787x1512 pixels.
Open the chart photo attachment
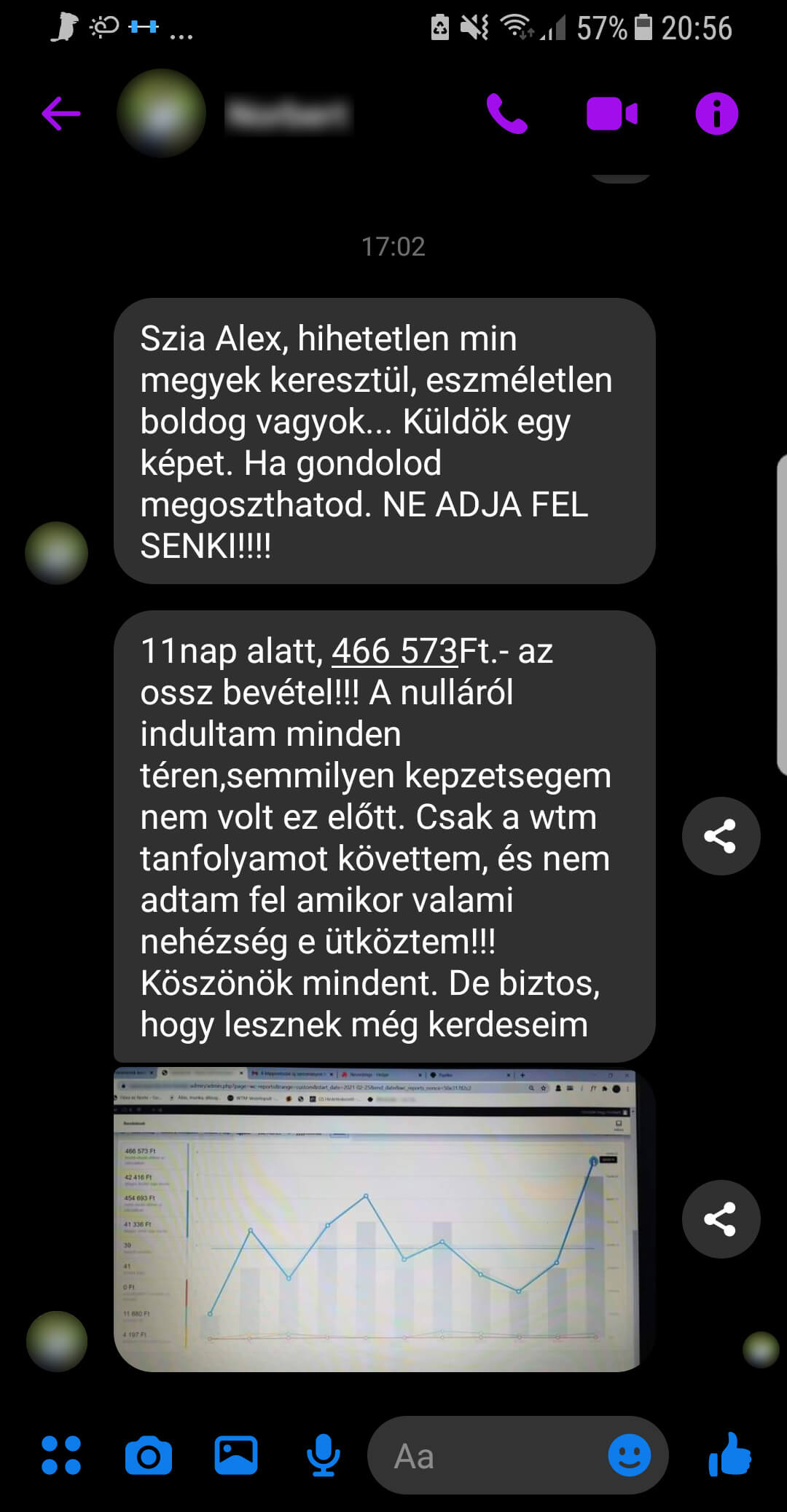[x=385, y=1219]
